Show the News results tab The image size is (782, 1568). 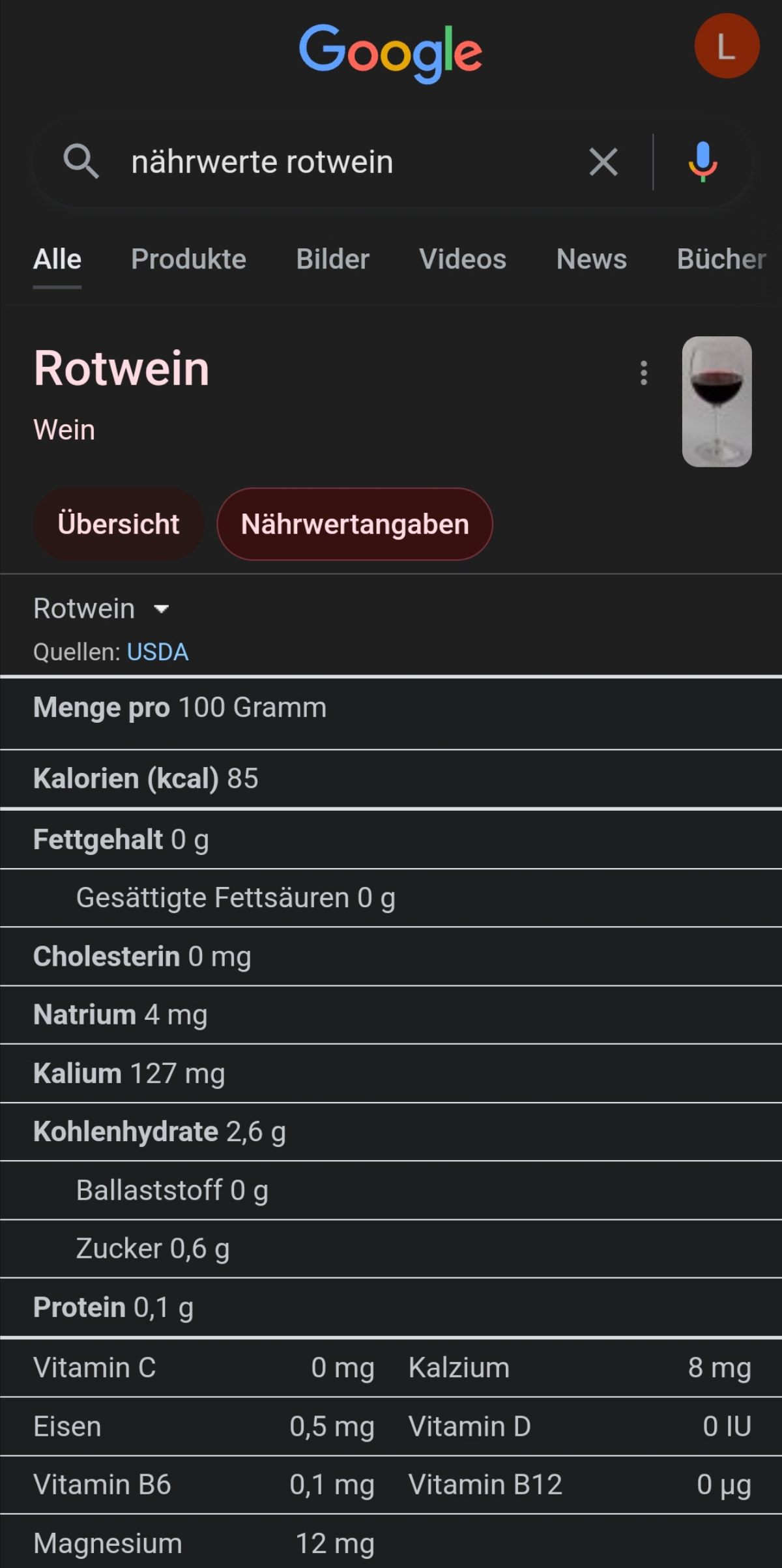[591, 259]
